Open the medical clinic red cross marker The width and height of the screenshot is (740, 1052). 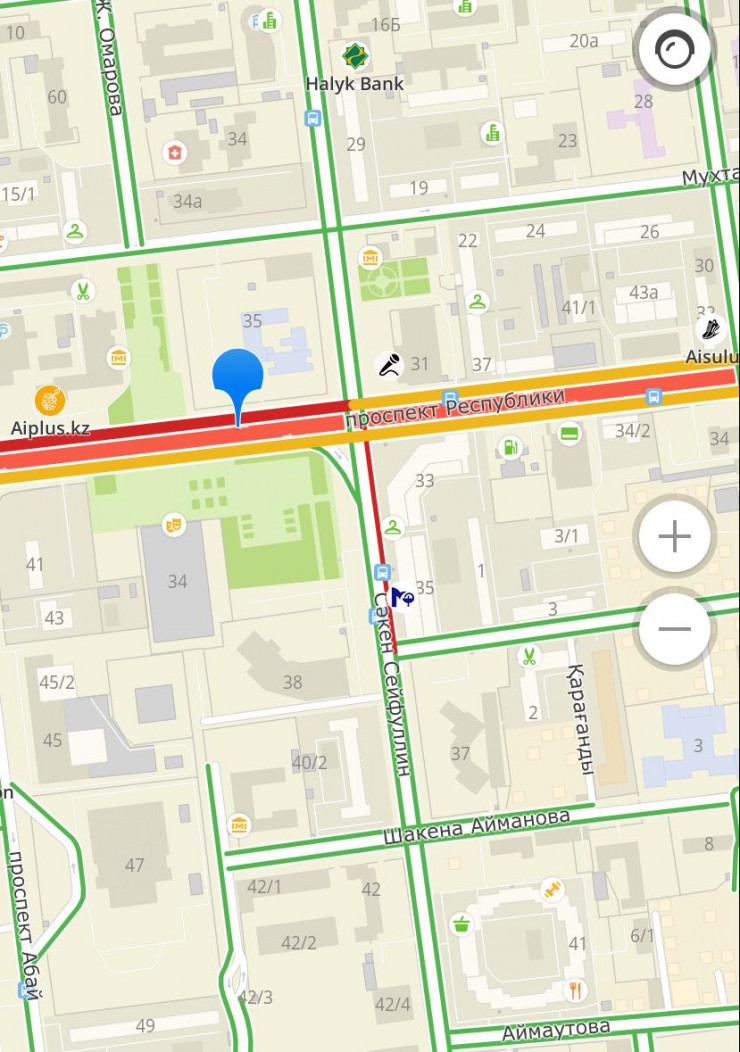pos(175,152)
